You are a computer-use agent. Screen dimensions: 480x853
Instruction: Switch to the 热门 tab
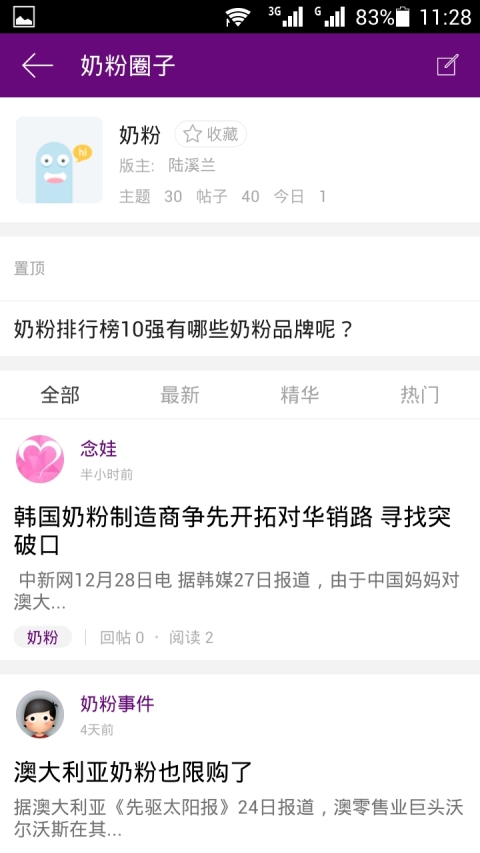(x=420, y=395)
